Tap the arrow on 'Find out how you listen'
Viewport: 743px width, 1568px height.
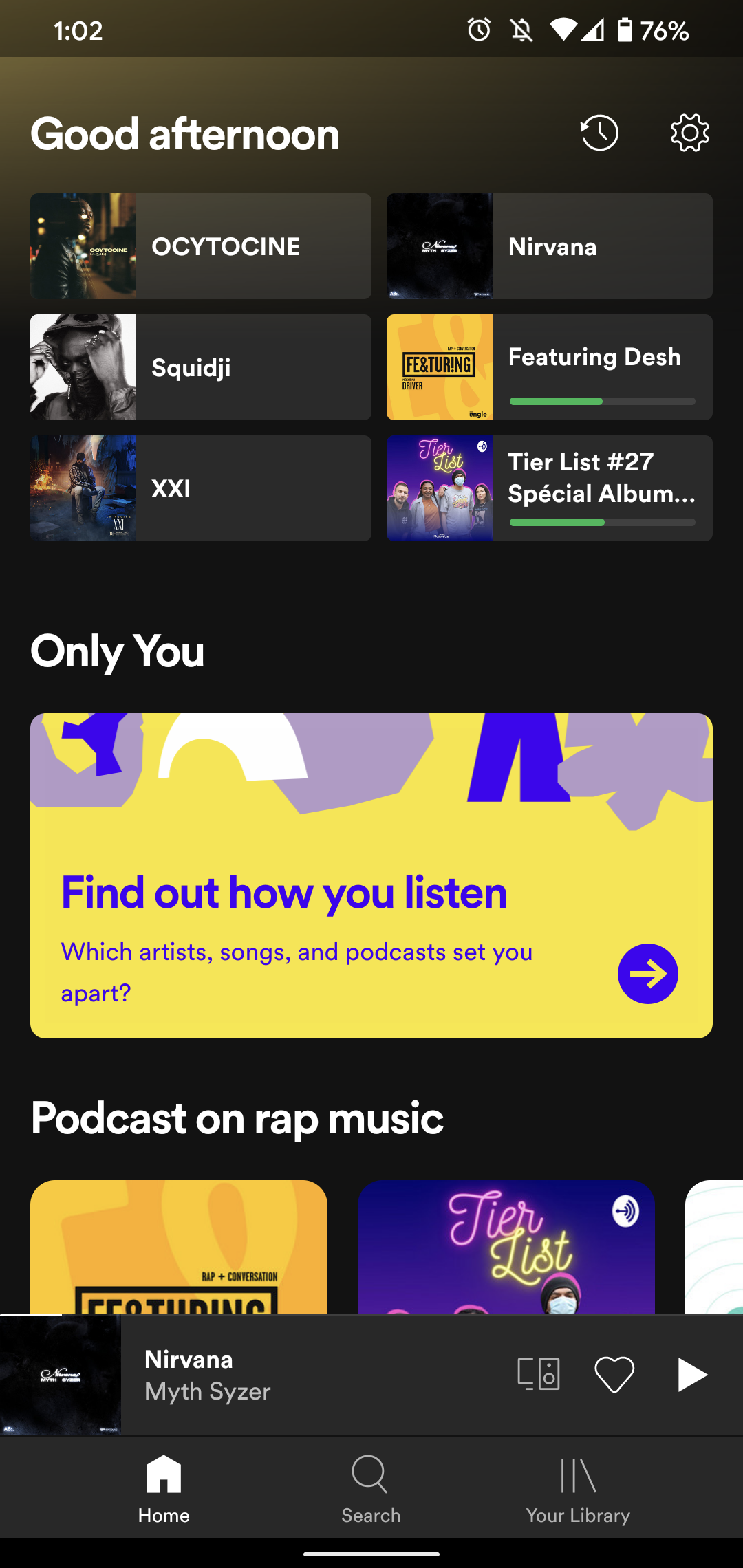tap(647, 972)
